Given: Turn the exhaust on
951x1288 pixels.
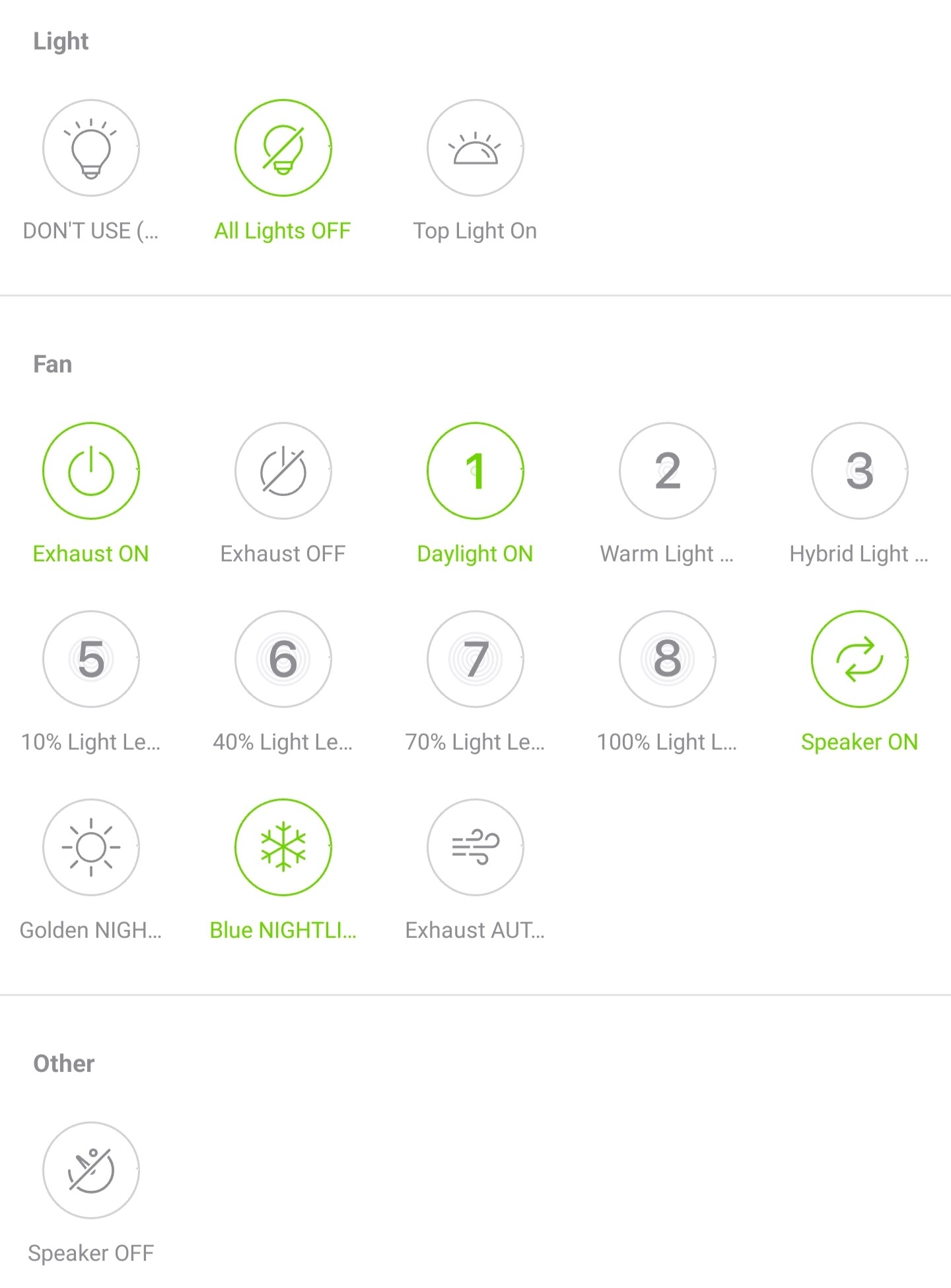Looking at the screenshot, I should (91, 471).
